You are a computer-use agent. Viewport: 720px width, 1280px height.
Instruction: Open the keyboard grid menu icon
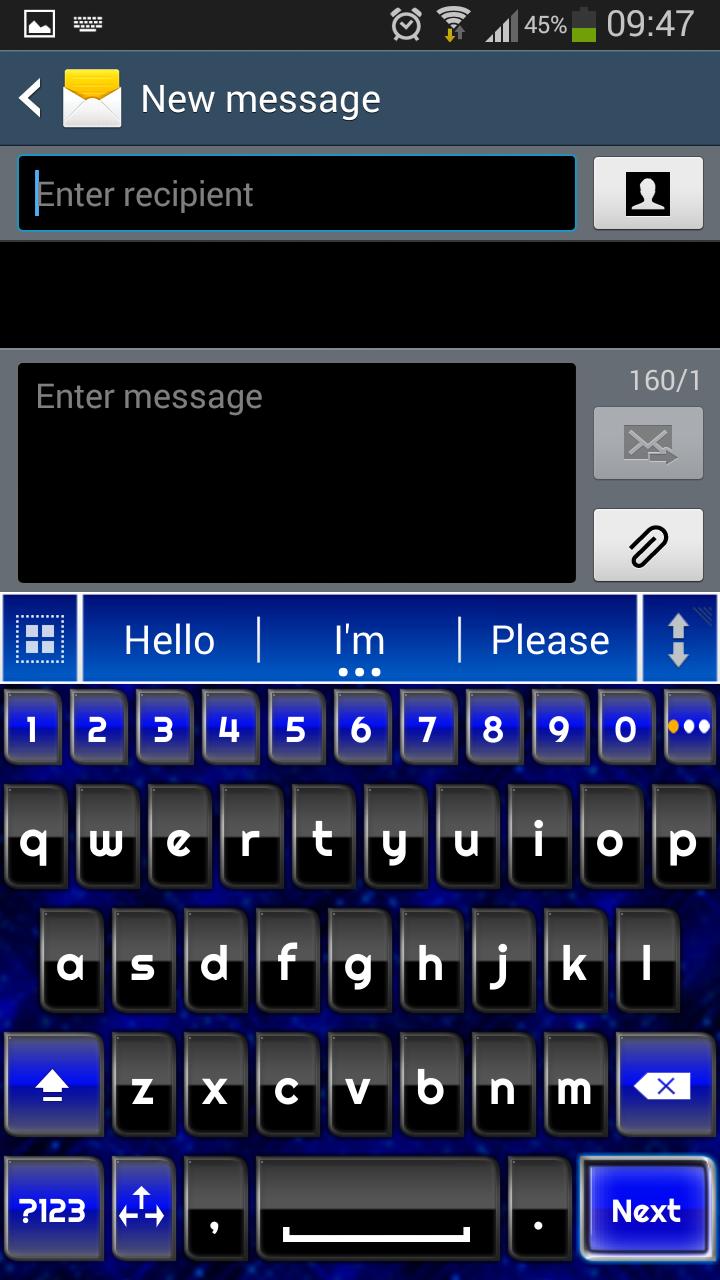click(41, 639)
